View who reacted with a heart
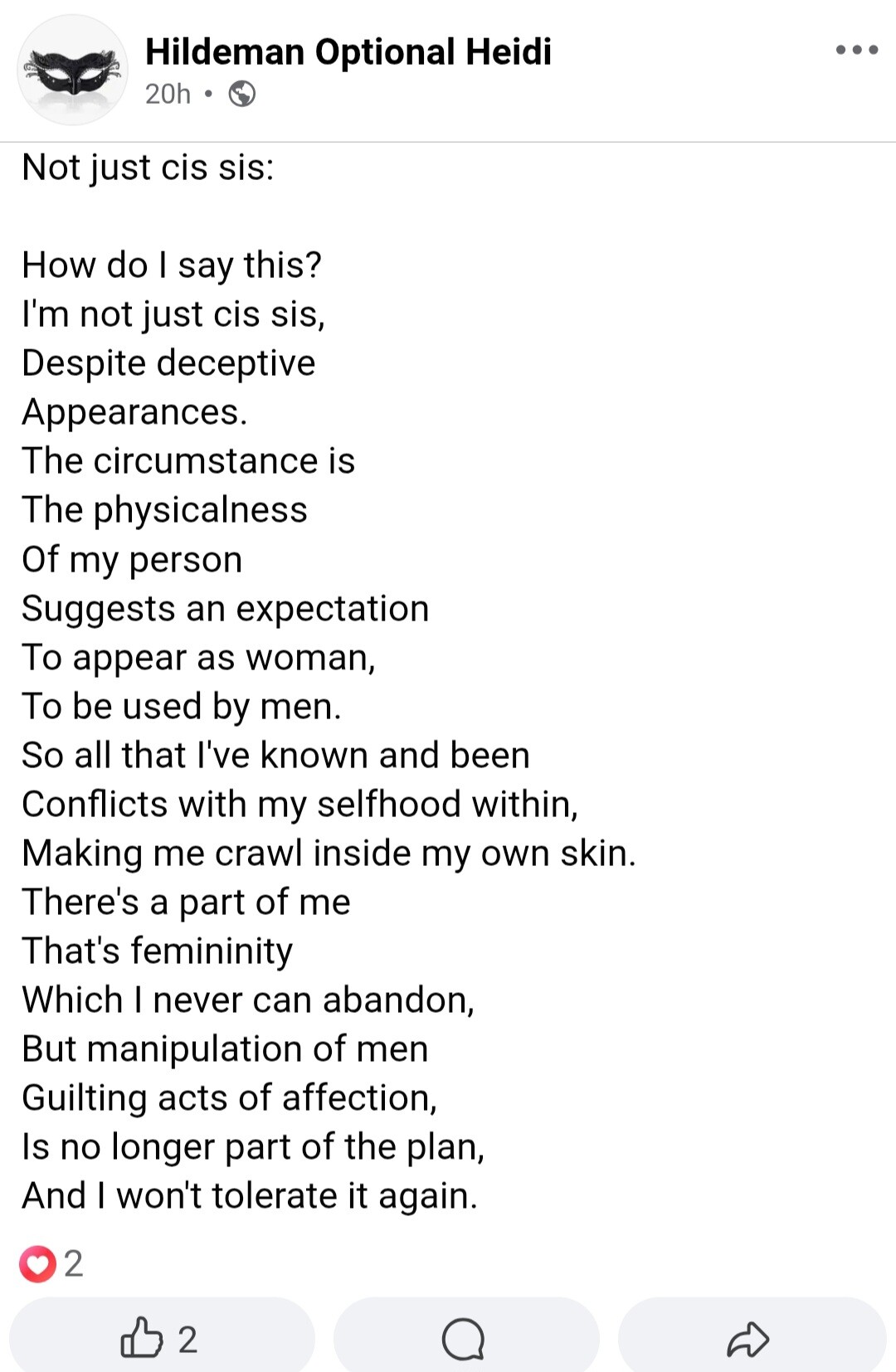896x1372 pixels. pyautogui.click(x=51, y=1263)
